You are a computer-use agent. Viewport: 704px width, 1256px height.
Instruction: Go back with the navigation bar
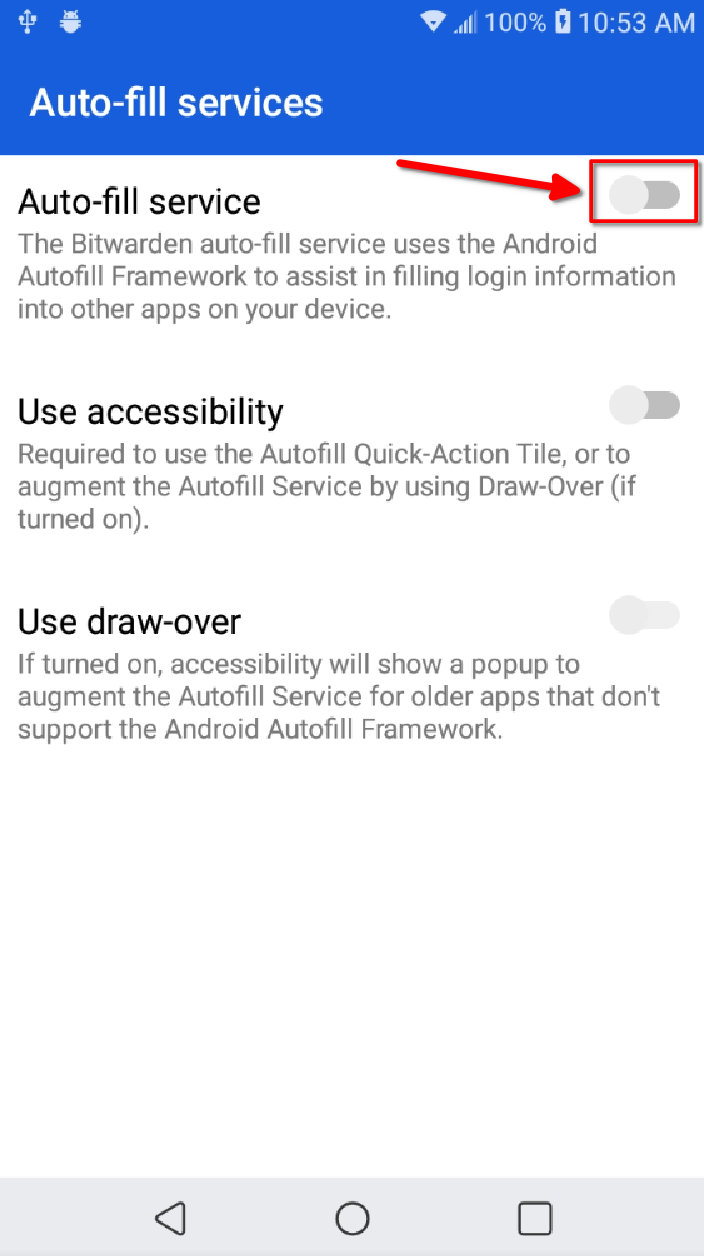point(171,1218)
